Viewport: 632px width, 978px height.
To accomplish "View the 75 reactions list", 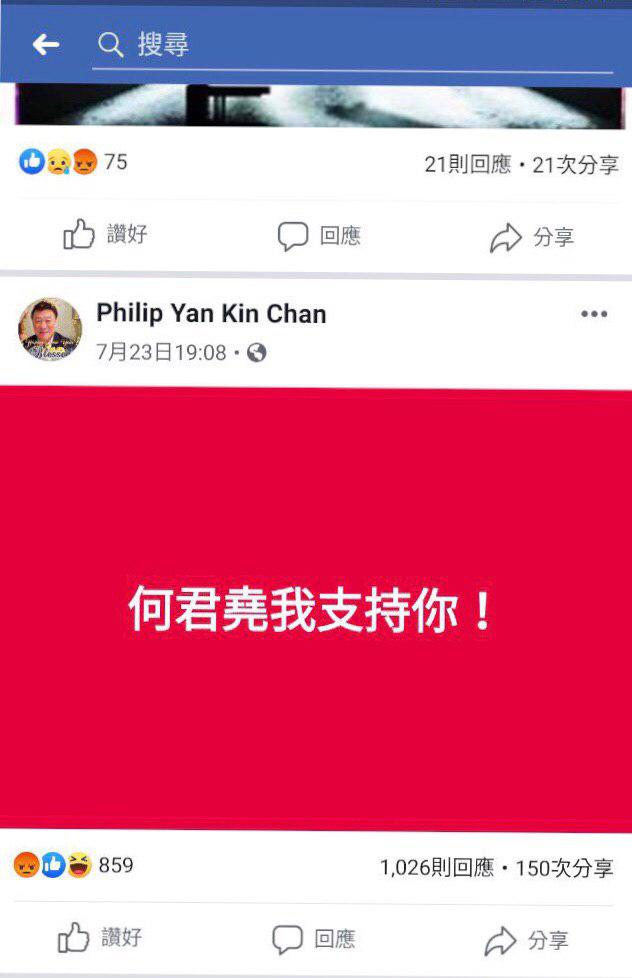I will point(73,162).
